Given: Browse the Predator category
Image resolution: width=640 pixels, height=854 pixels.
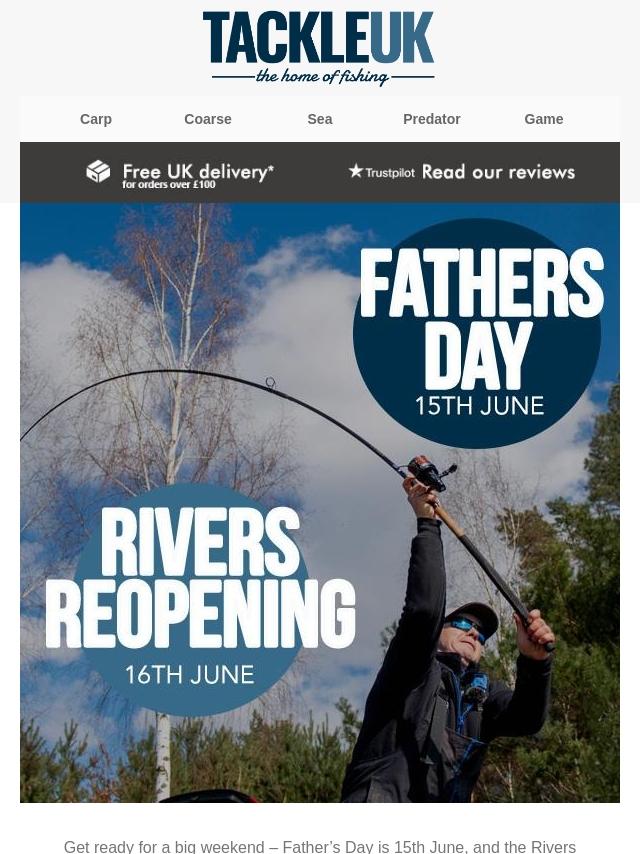Looking at the screenshot, I should point(431,119).
